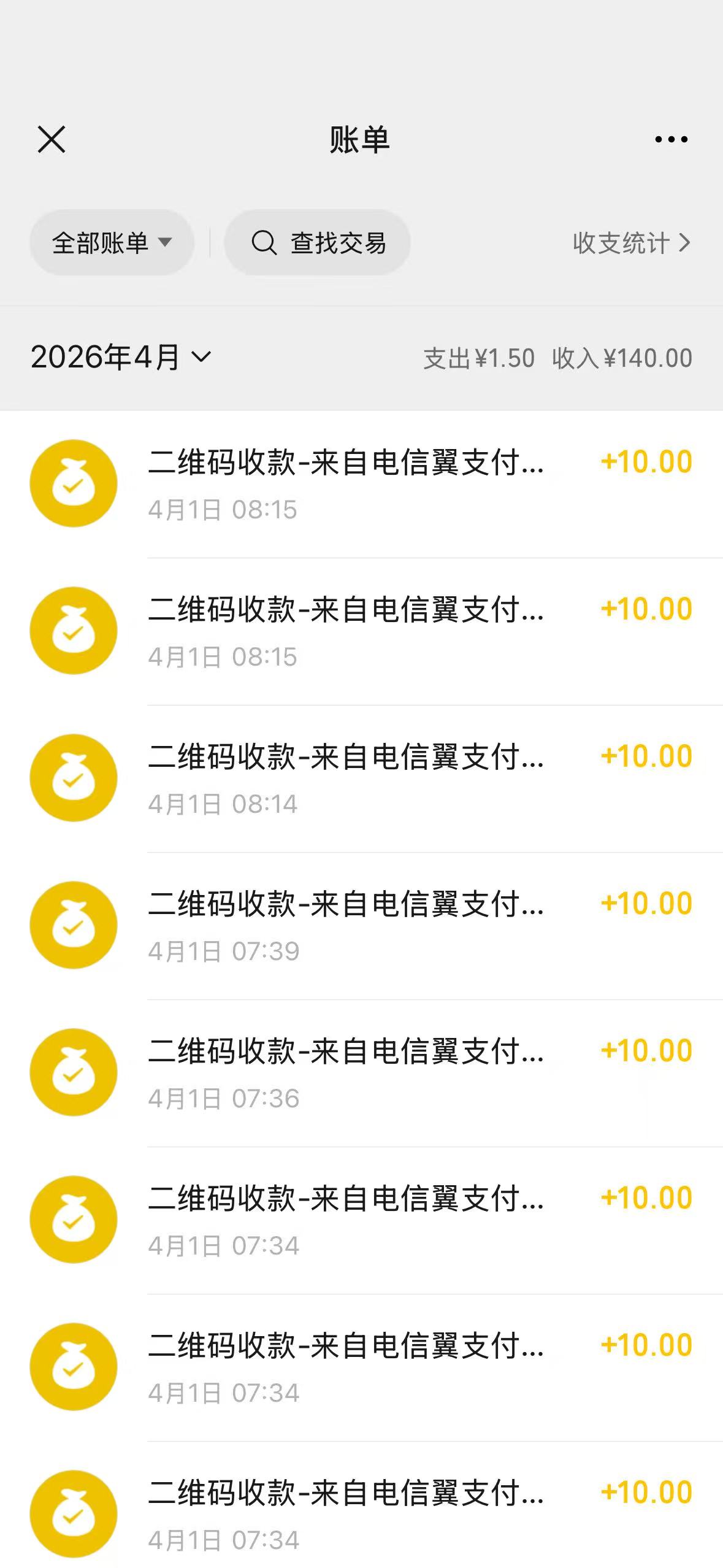The width and height of the screenshot is (723, 1568).
Task: Click the search magnifier icon in 查找交易
Action: (x=265, y=242)
